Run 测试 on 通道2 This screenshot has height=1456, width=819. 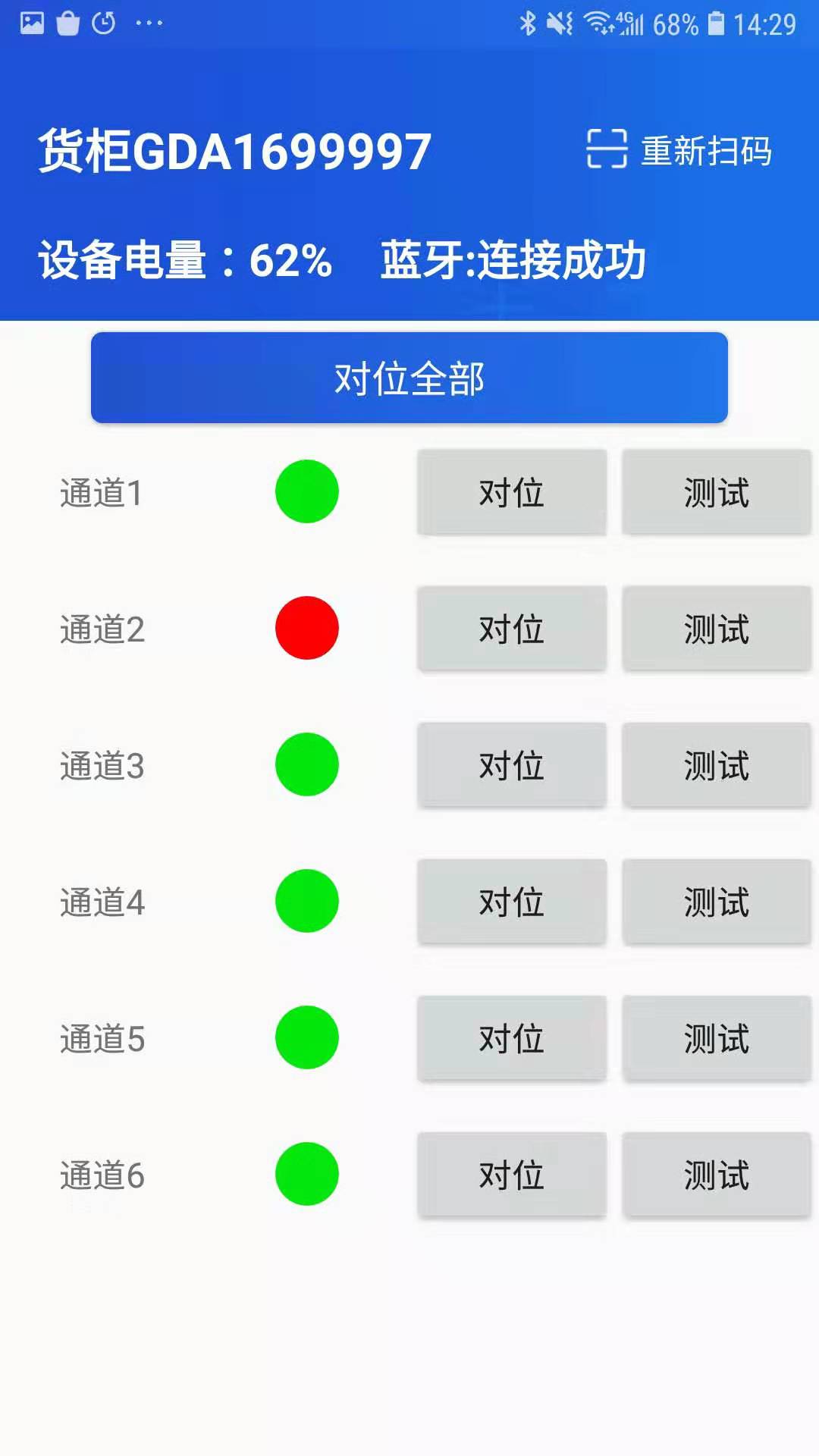tap(717, 629)
